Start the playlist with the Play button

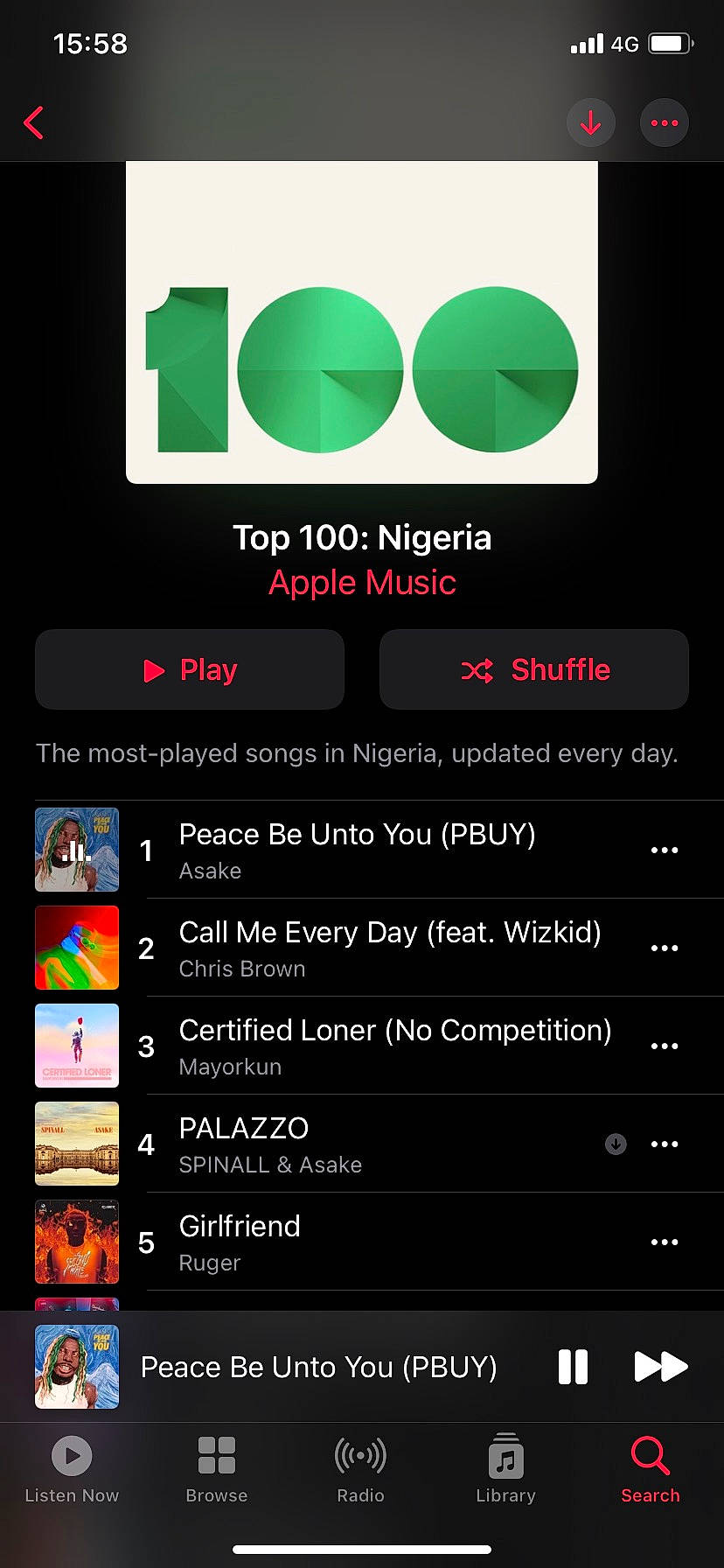coord(190,669)
